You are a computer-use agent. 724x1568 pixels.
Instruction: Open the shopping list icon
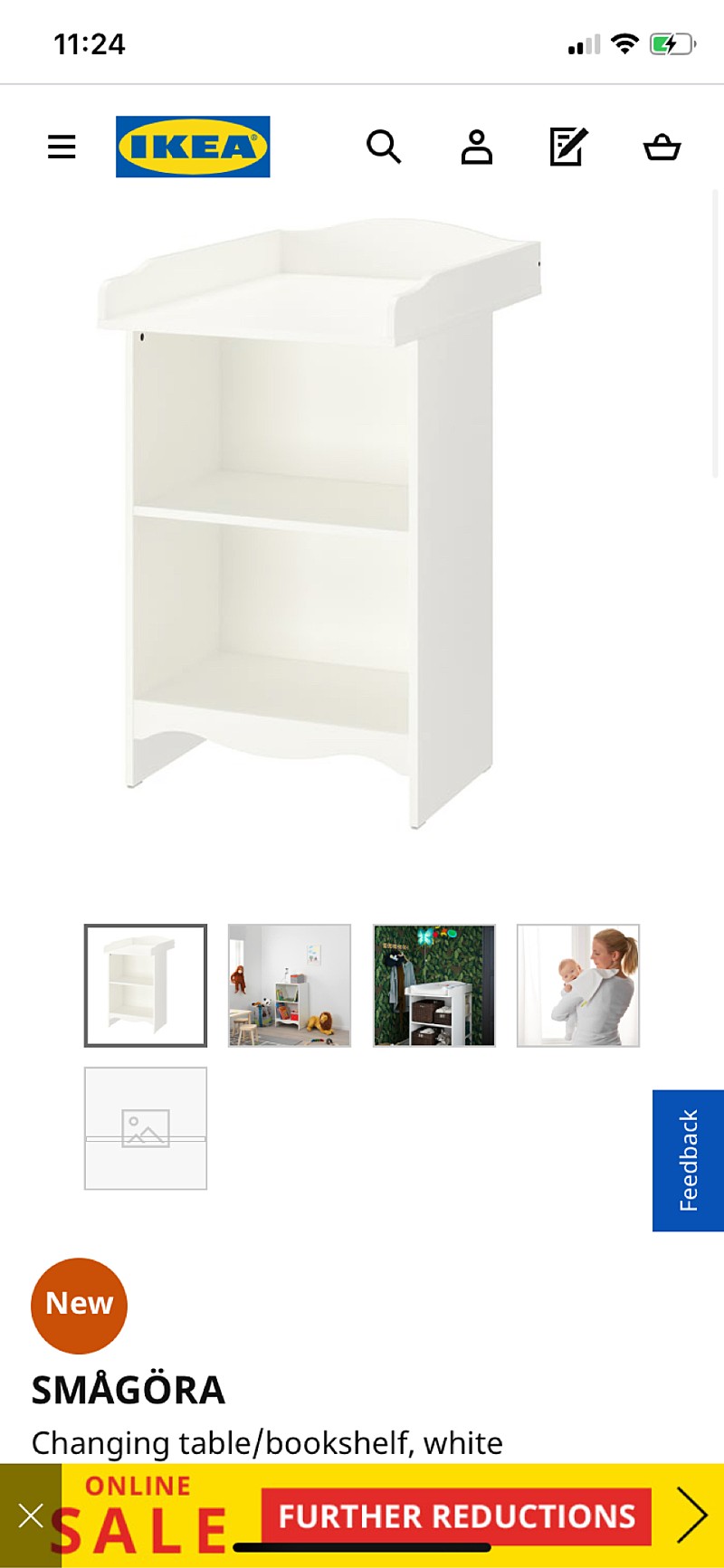click(568, 147)
